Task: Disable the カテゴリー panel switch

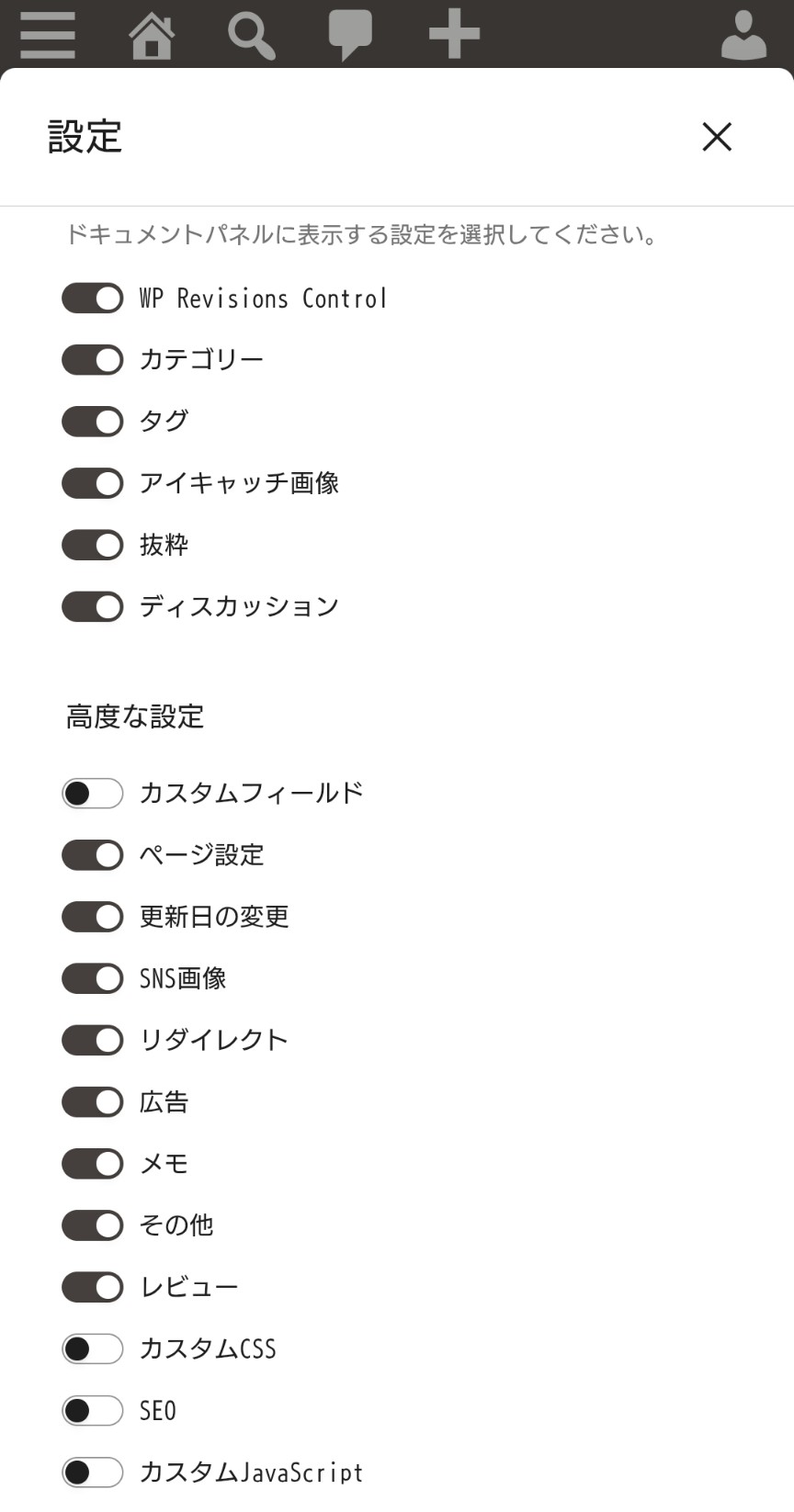Action: click(92, 360)
